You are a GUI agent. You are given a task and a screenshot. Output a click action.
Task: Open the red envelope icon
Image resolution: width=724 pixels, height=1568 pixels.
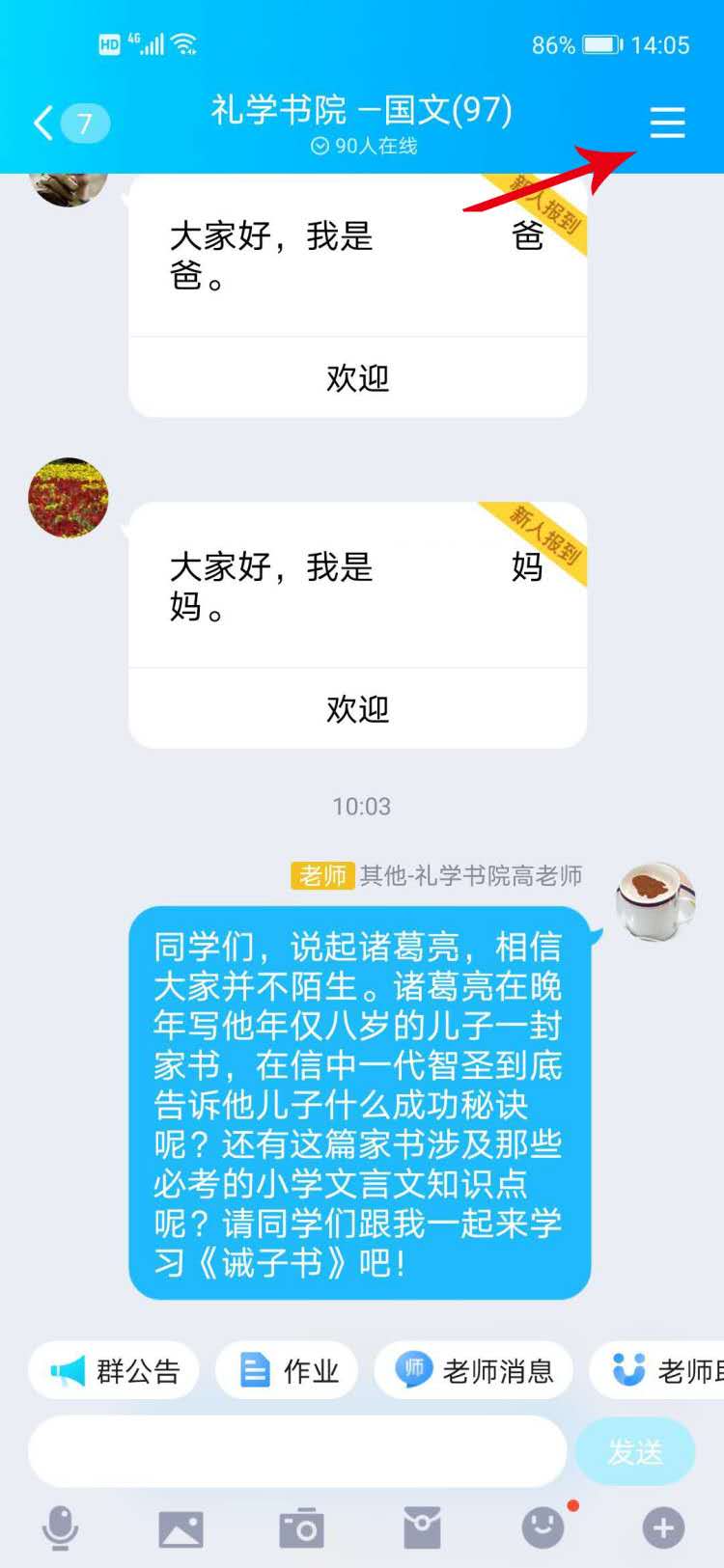(x=422, y=1528)
